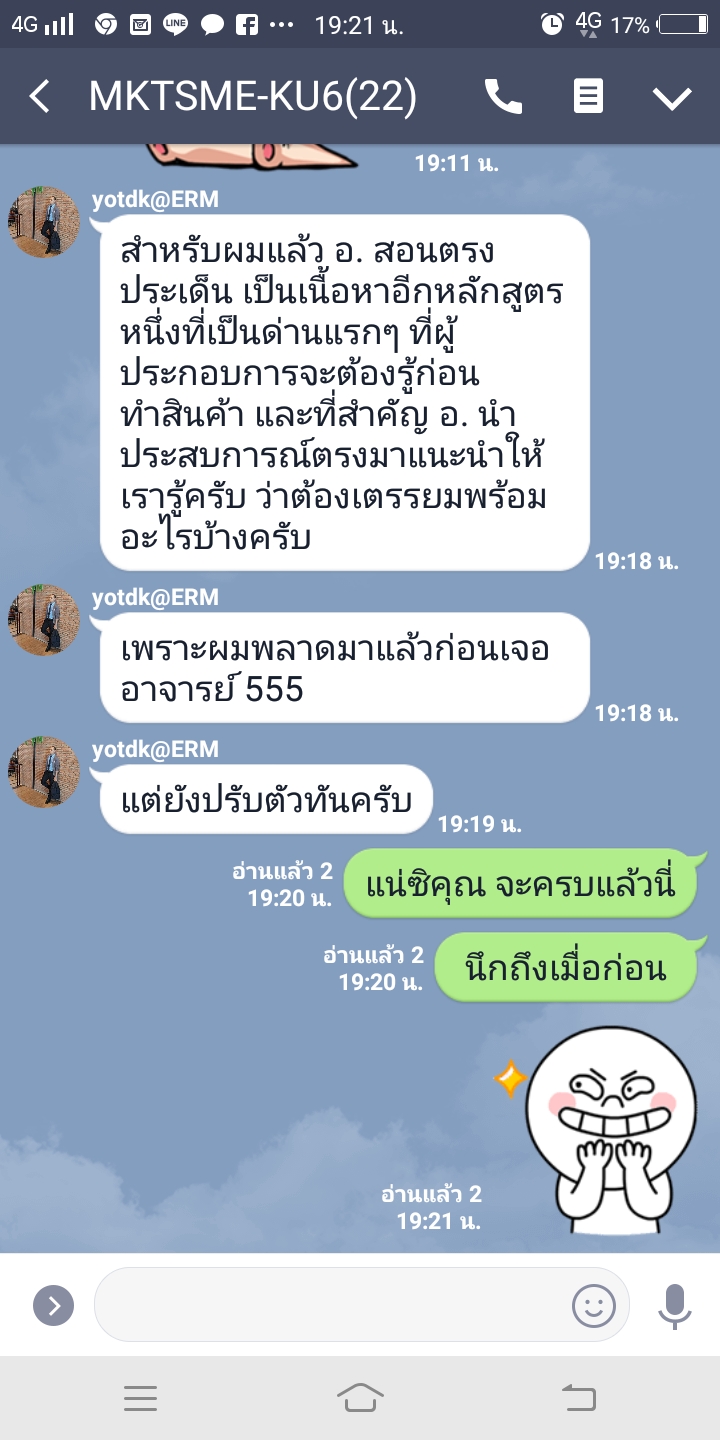Open the emoji and sticker picker
Viewport: 720px width, 1440px height.
point(593,1304)
